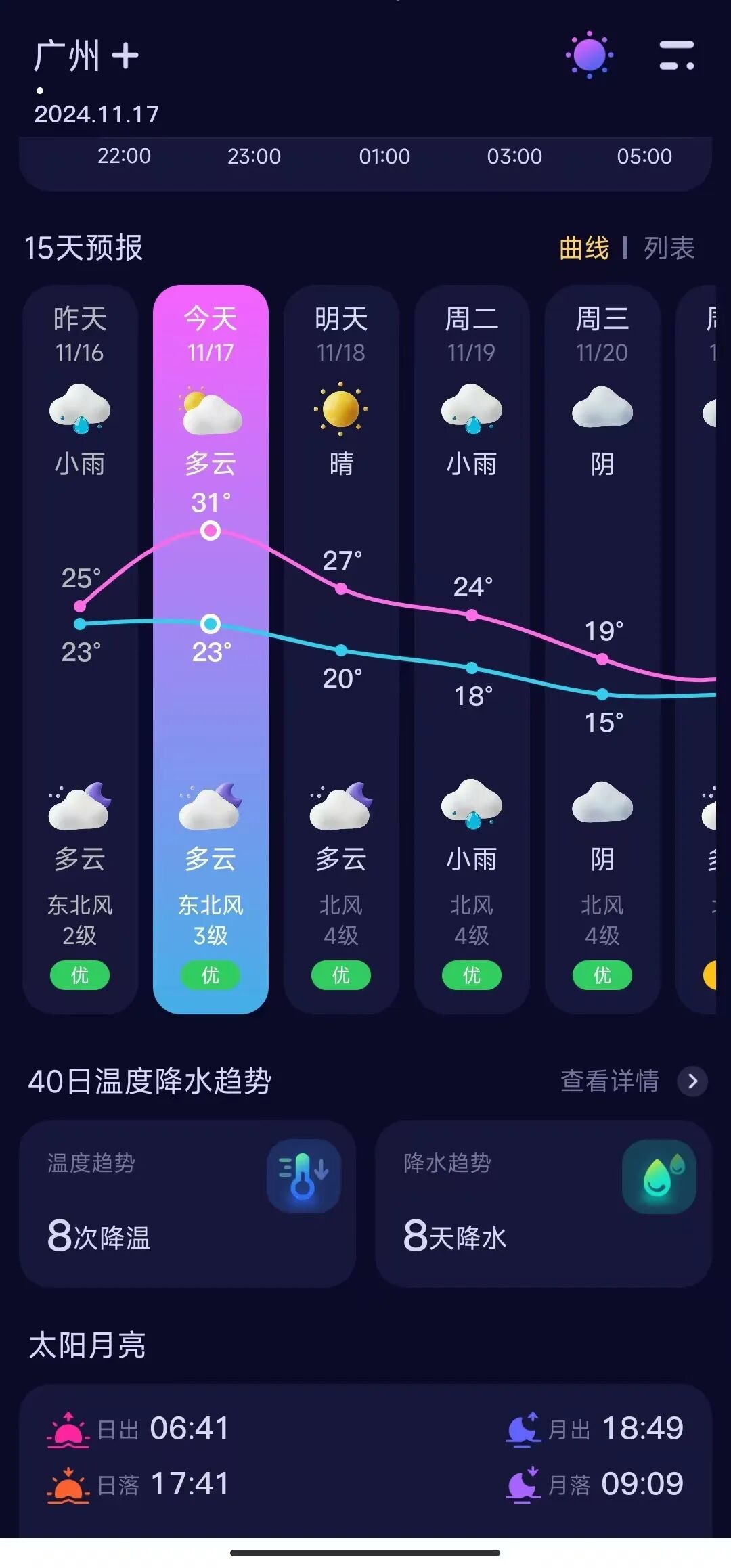This screenshot has width=731, height=1568.
Task: Click the 8次降温 temperature trend card
Action: [x=188, y=1205]
